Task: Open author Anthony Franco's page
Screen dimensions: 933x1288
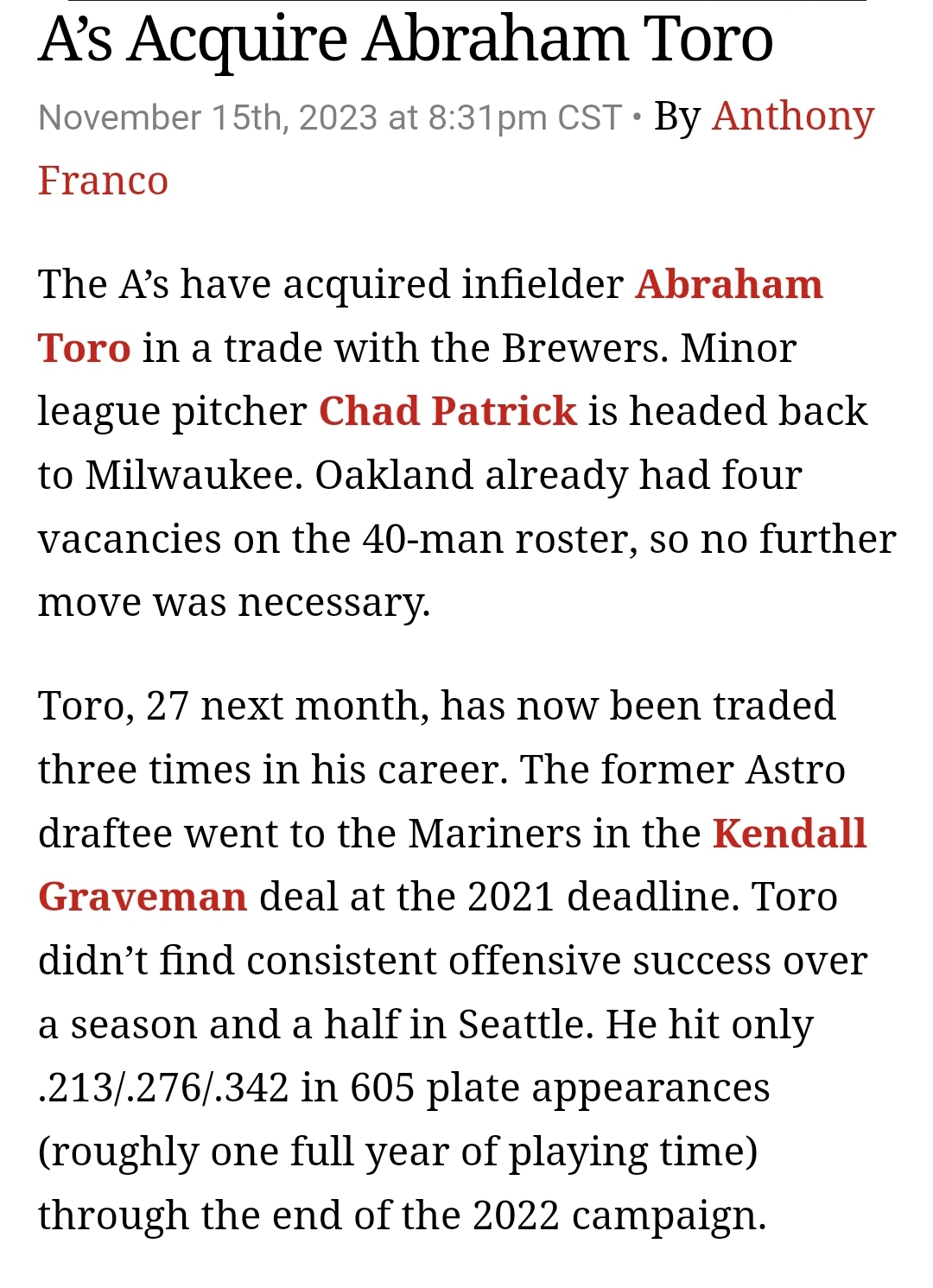Action: pyautogui.click(x=792, y=117)
